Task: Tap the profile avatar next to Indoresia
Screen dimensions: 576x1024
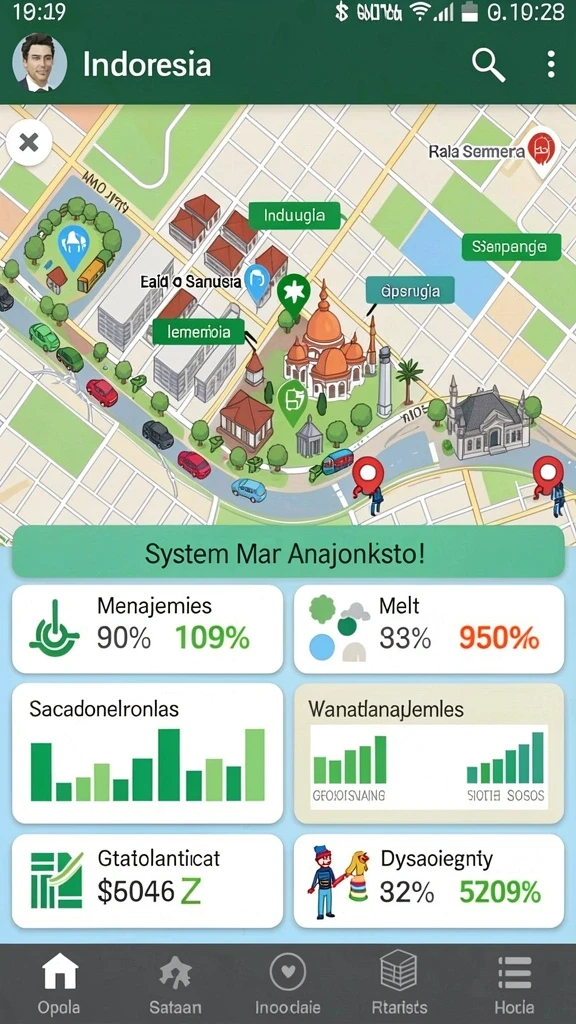Action: pos(40,63)
